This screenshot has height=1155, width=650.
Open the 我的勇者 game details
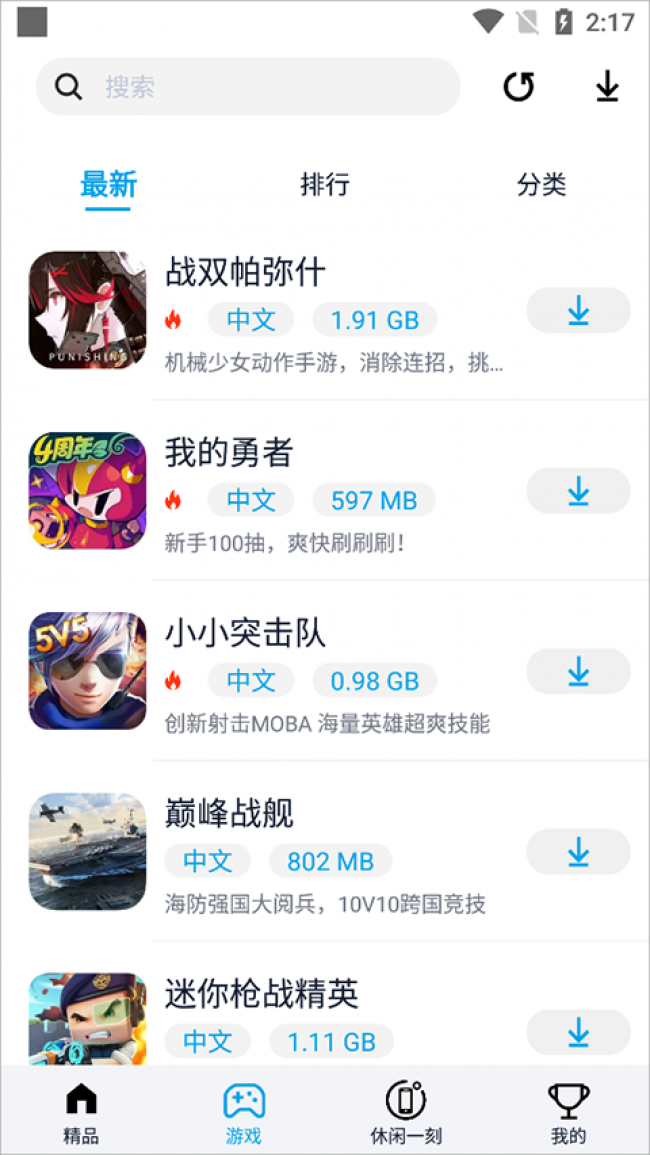pyautogui.click(x=229, y=453)
